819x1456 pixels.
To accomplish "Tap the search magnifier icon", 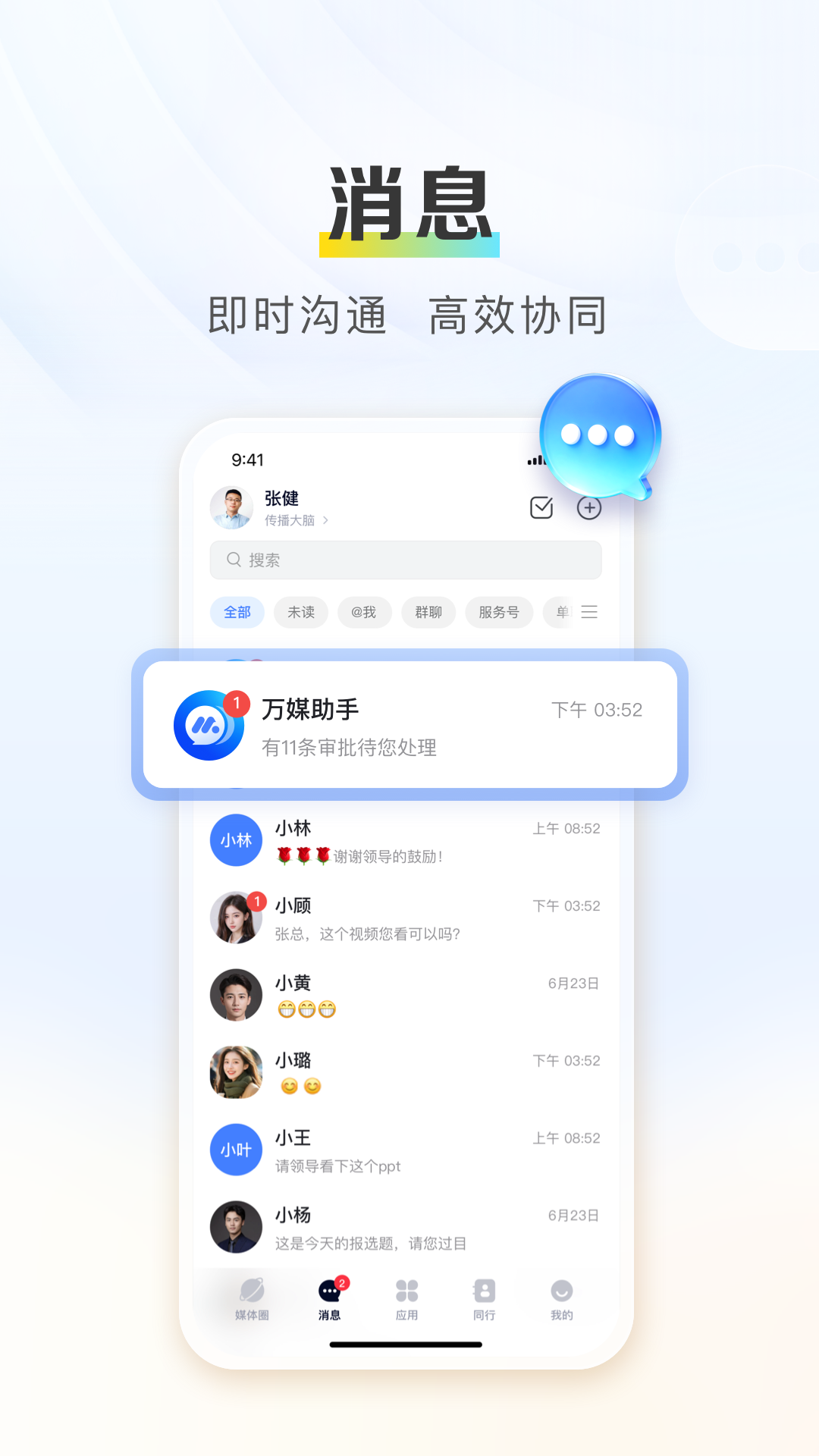I will 233,560.
